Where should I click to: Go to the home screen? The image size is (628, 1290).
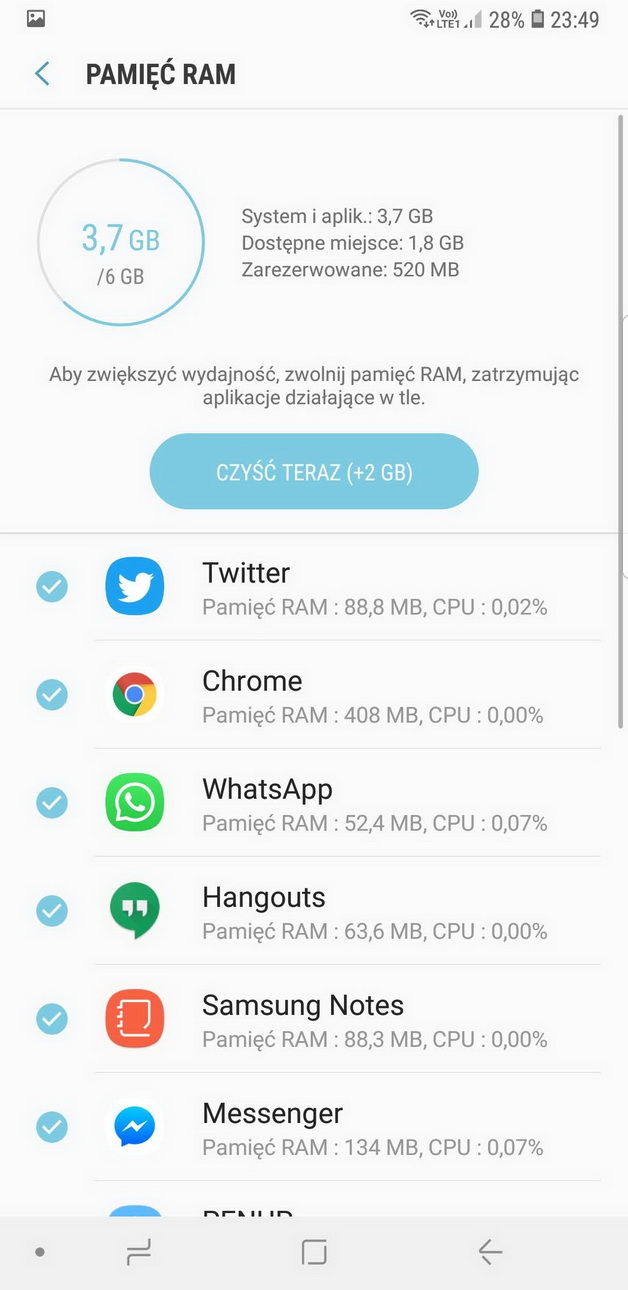314,1252
